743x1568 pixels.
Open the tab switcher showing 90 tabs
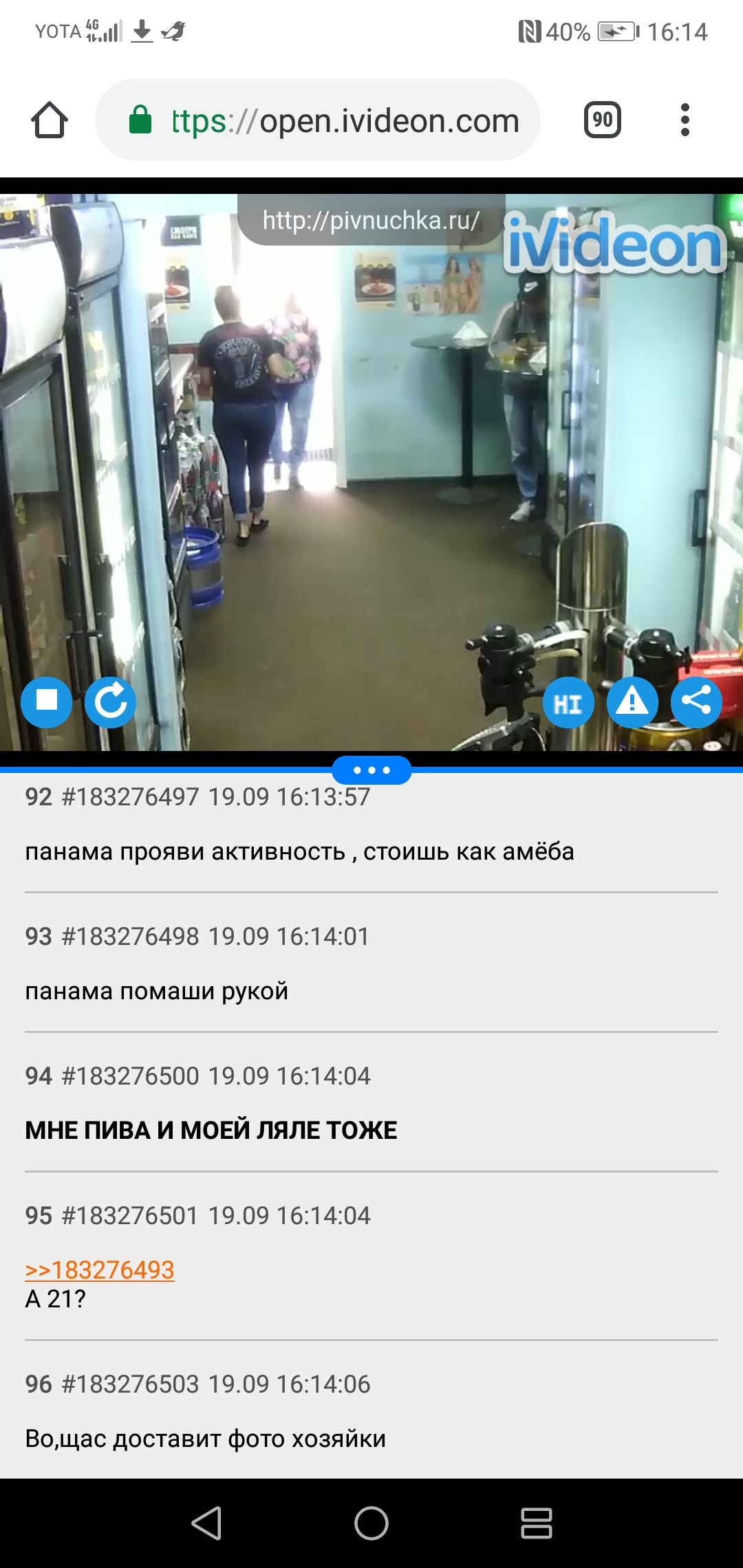pyautogui.click(x=603, y=120)
